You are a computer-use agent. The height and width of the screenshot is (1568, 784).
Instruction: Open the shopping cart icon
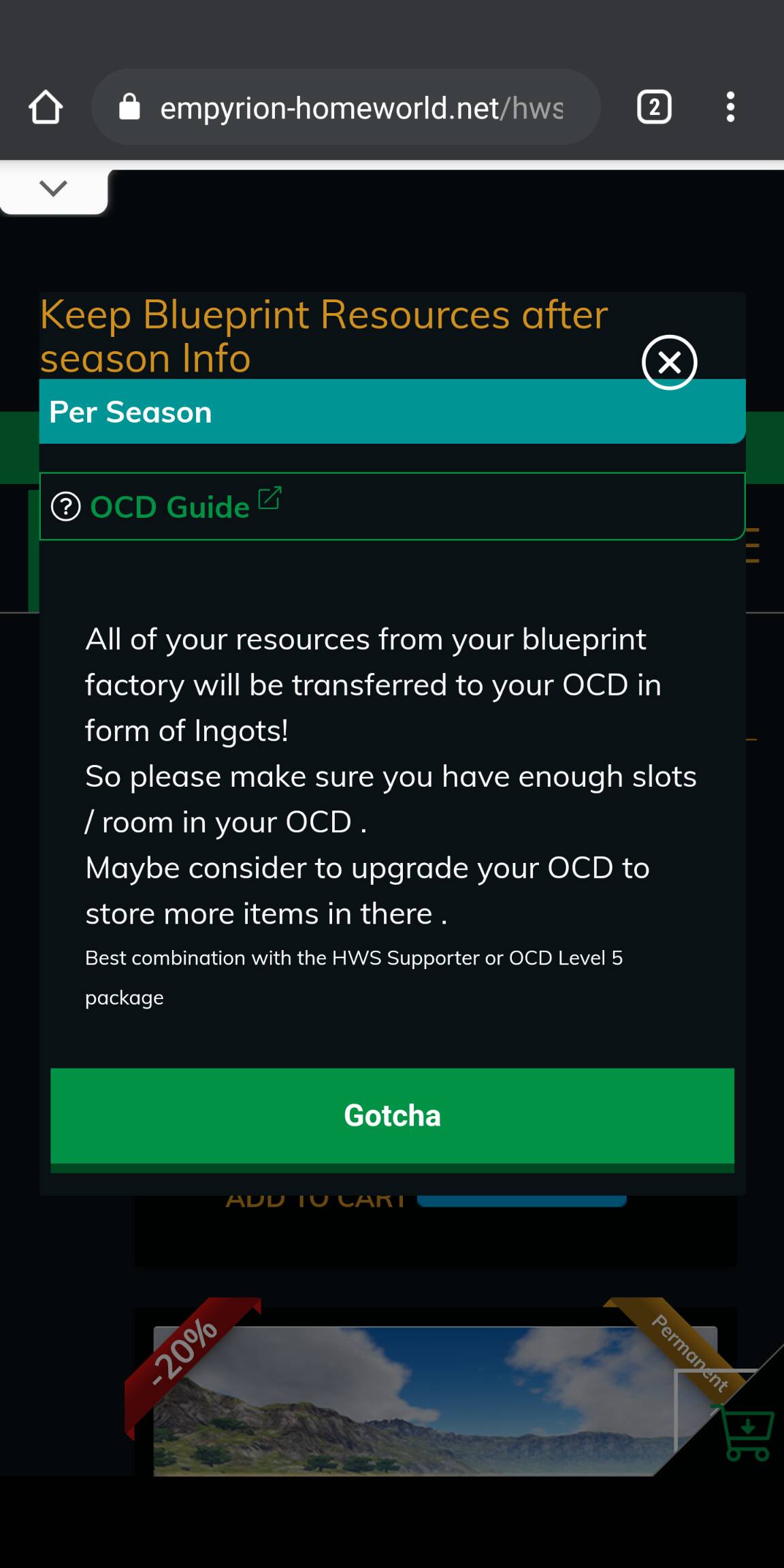pos(747,1433)
